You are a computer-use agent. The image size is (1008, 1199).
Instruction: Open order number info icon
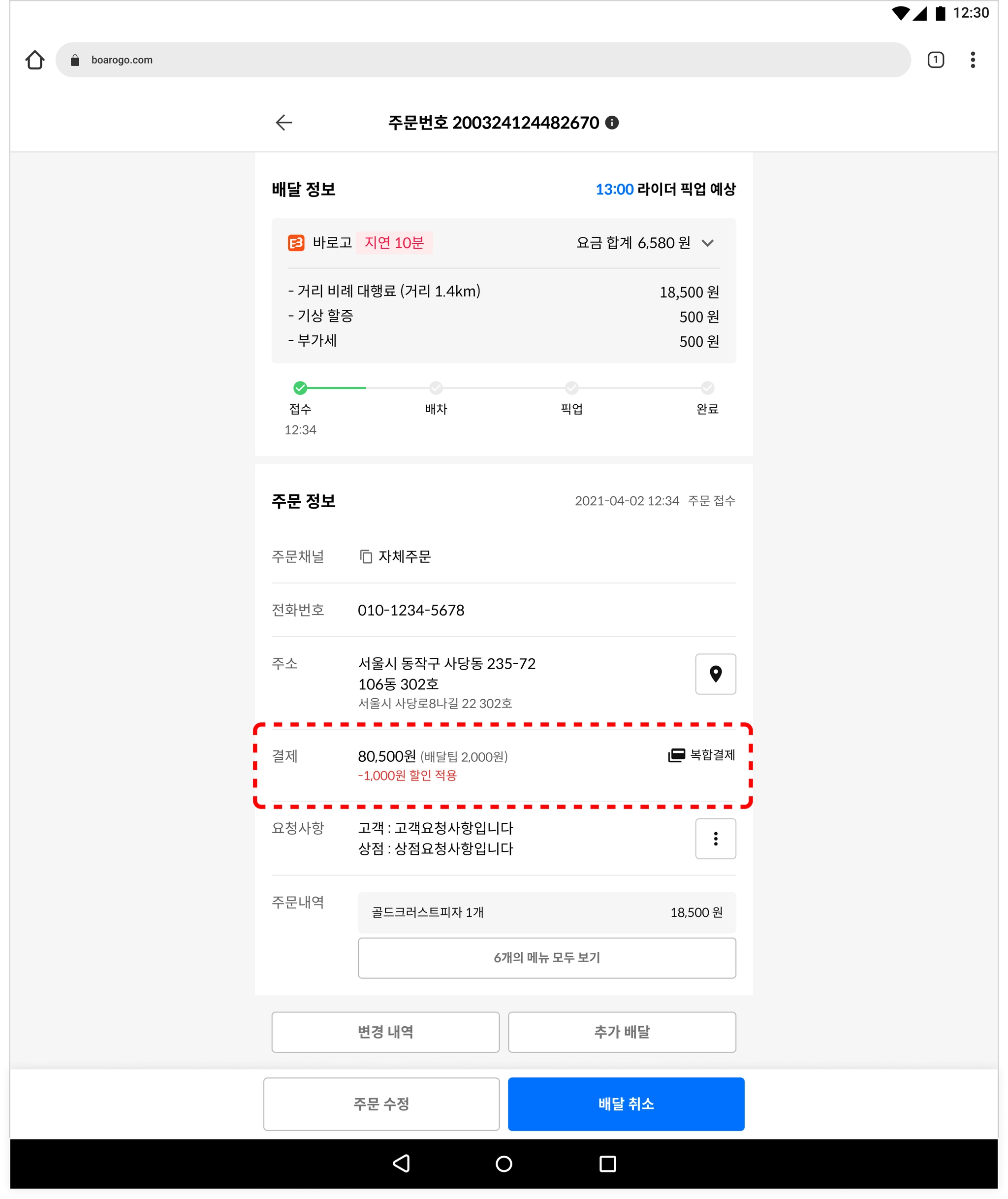(x=612, y=122)
